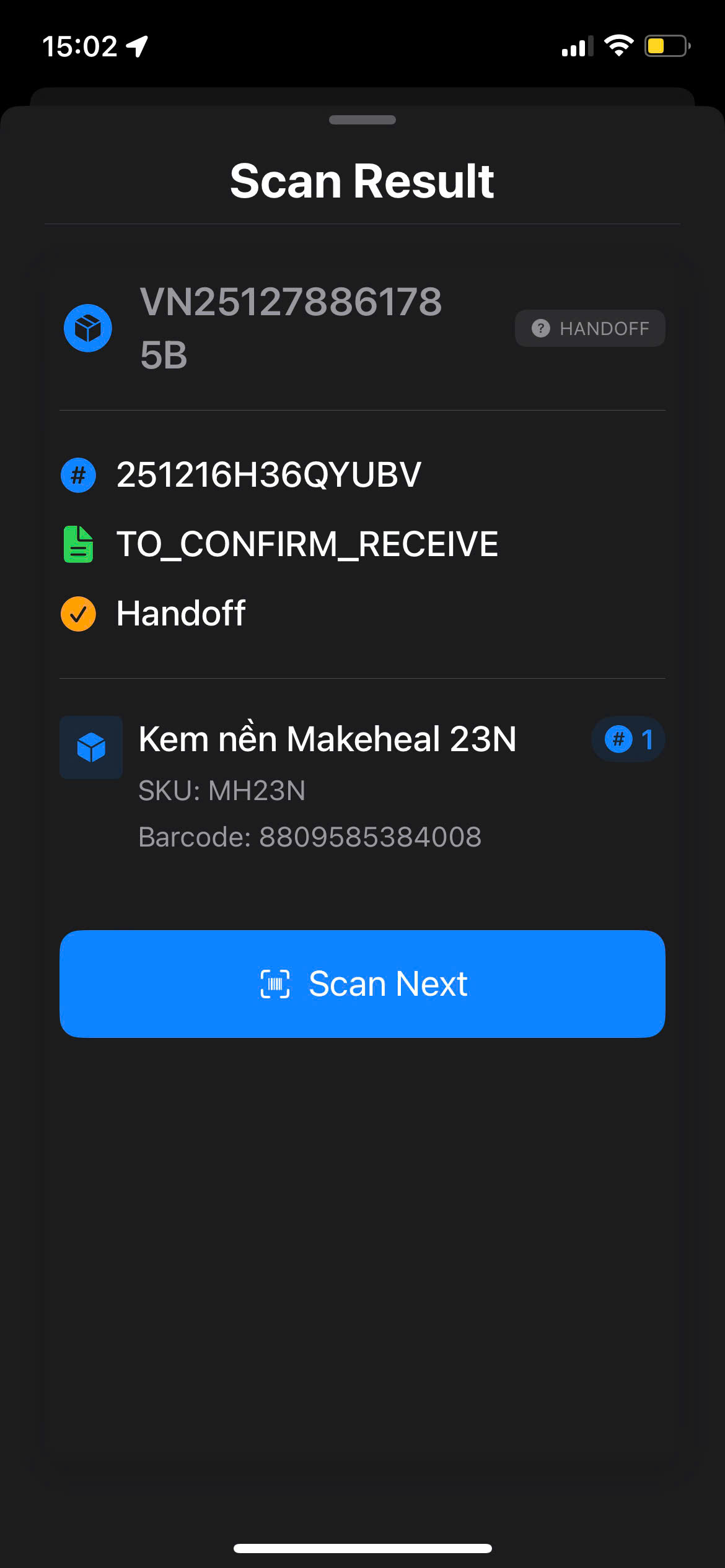Tap the quantity badge showing 1
The image size is (725, 1568).
628,739
